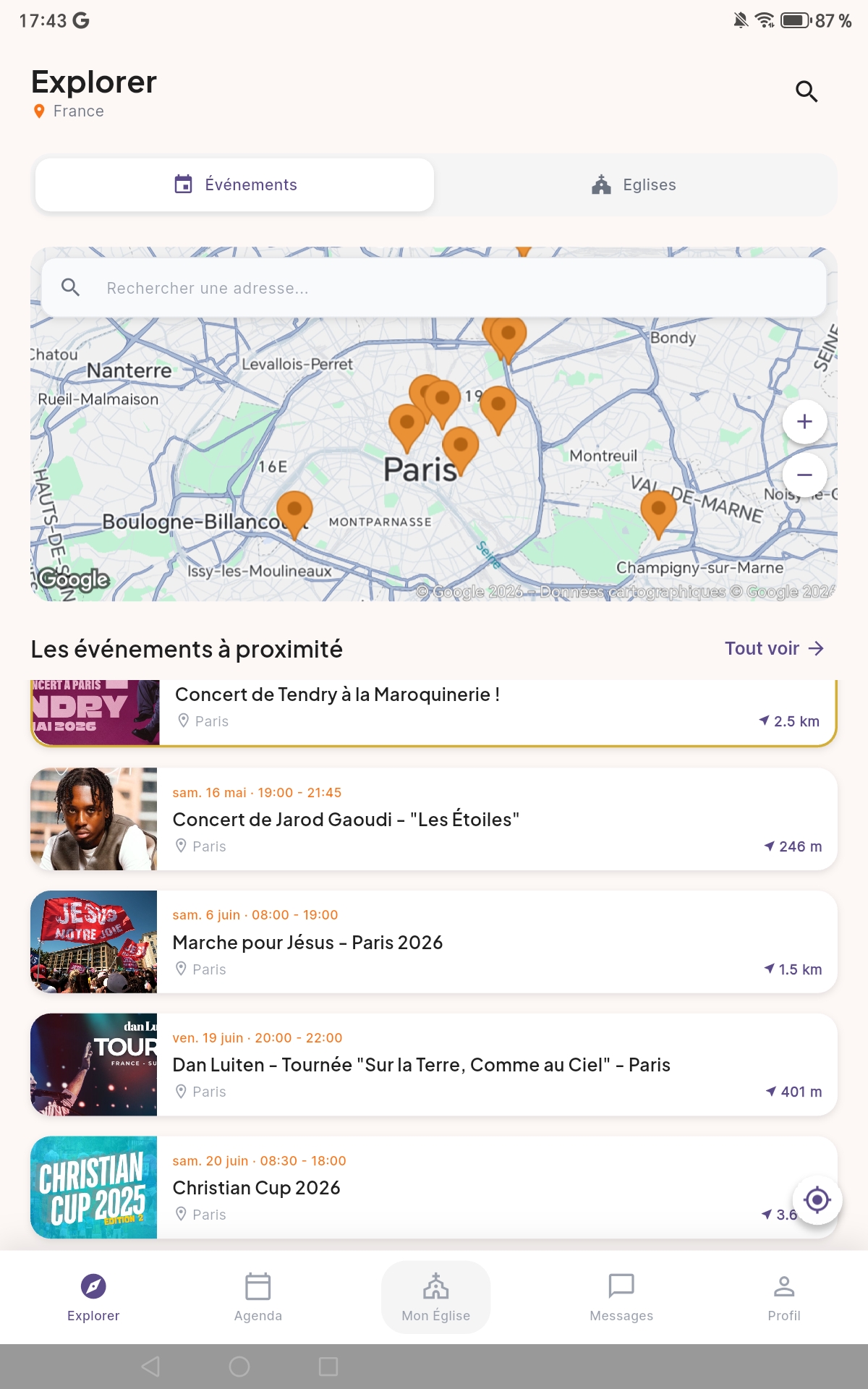Open 'Tout voir' to see all events
868x1389 pixels.
tap(773, 648)
